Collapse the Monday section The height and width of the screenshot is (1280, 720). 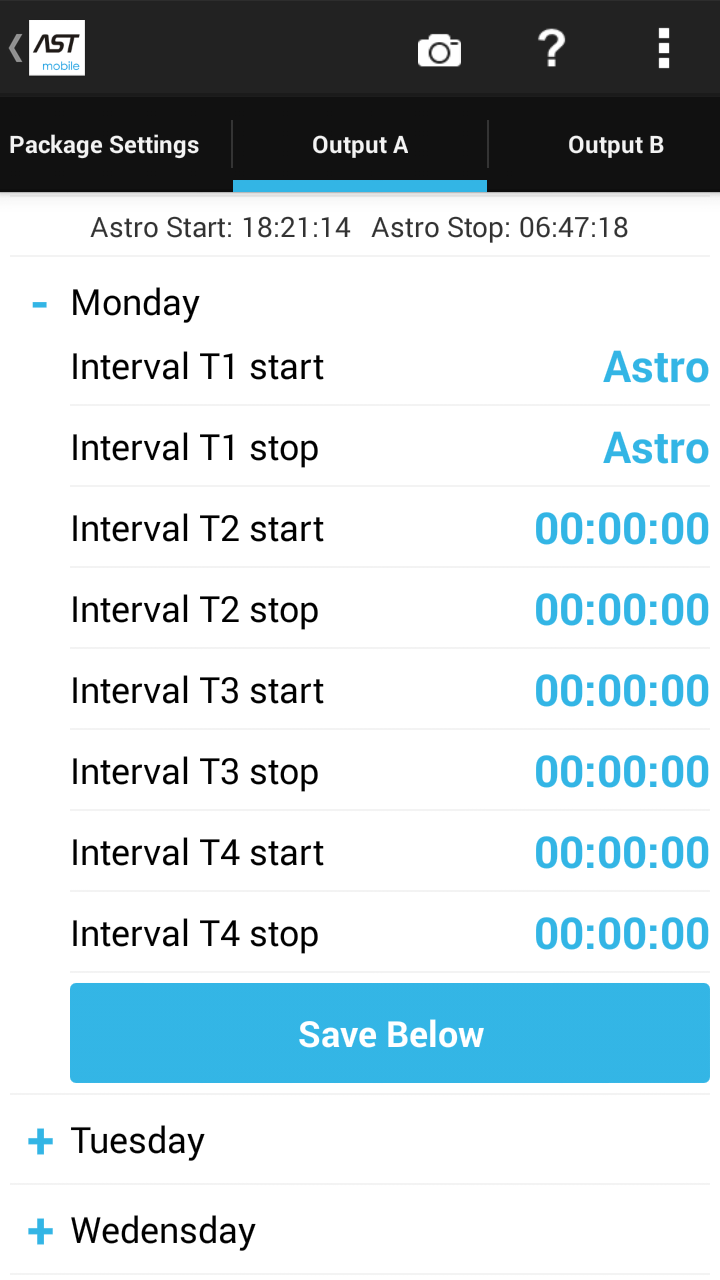(x=40, y=303)
